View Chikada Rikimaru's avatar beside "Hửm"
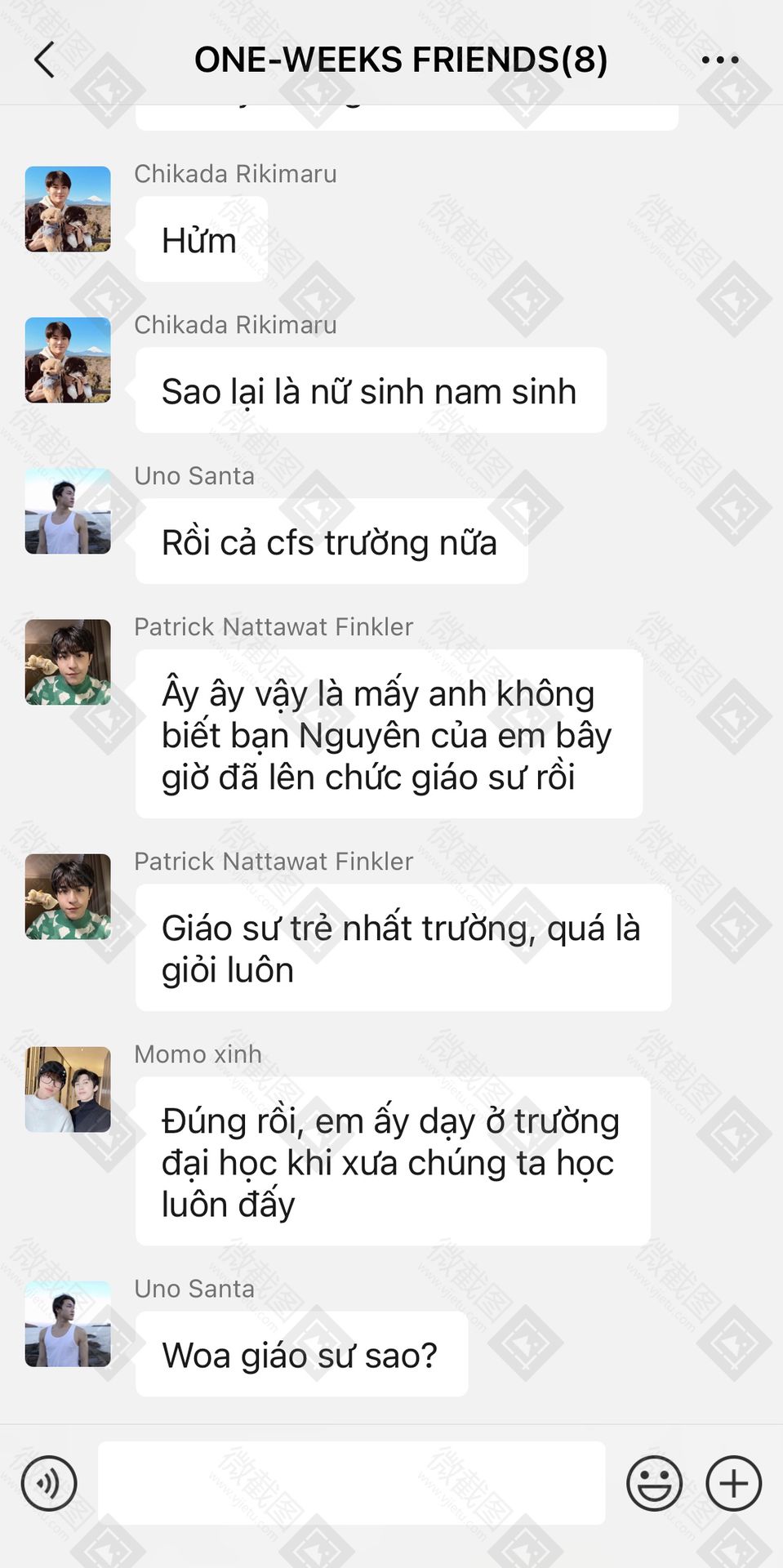Viewport: 783px width, 1568px height. [x=68, y=209]
